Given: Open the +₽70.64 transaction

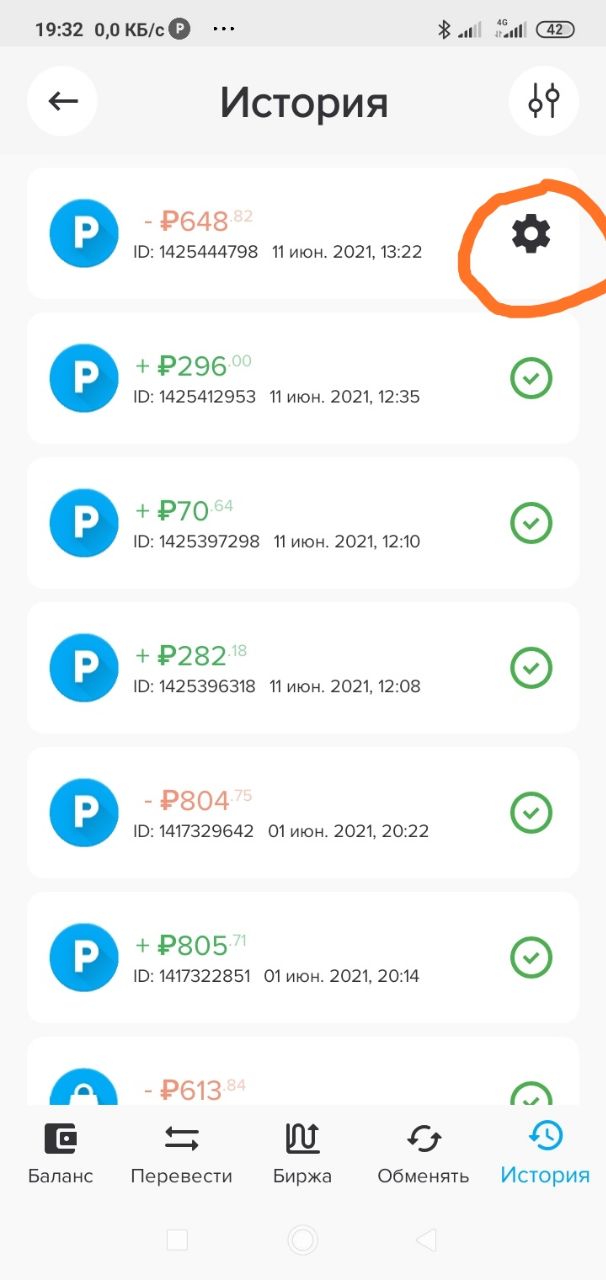Looking at the screenshot, I should [x=303, y=523].
